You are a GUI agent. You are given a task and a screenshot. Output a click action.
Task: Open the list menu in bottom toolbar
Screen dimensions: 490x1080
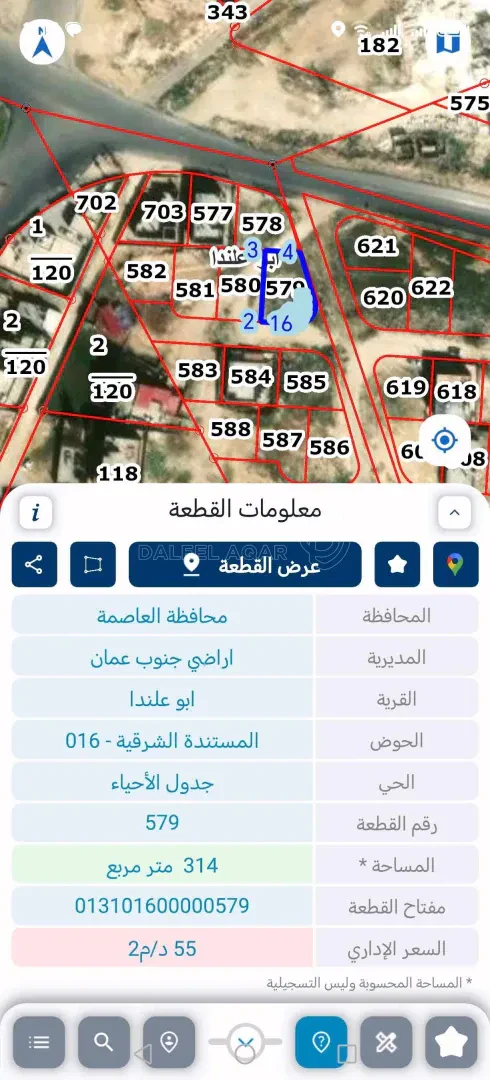click(39, 1042)
